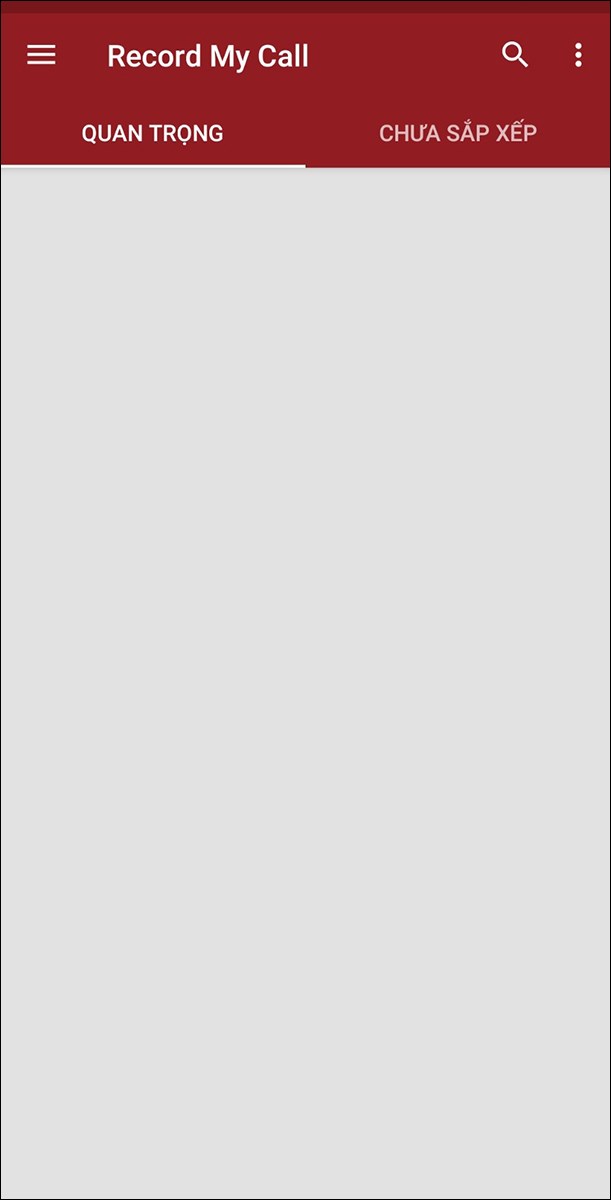Open the hamburger navigation drawer
Image resolution: width=611 pixels, height=1200 pixels.
coord(41,55)
